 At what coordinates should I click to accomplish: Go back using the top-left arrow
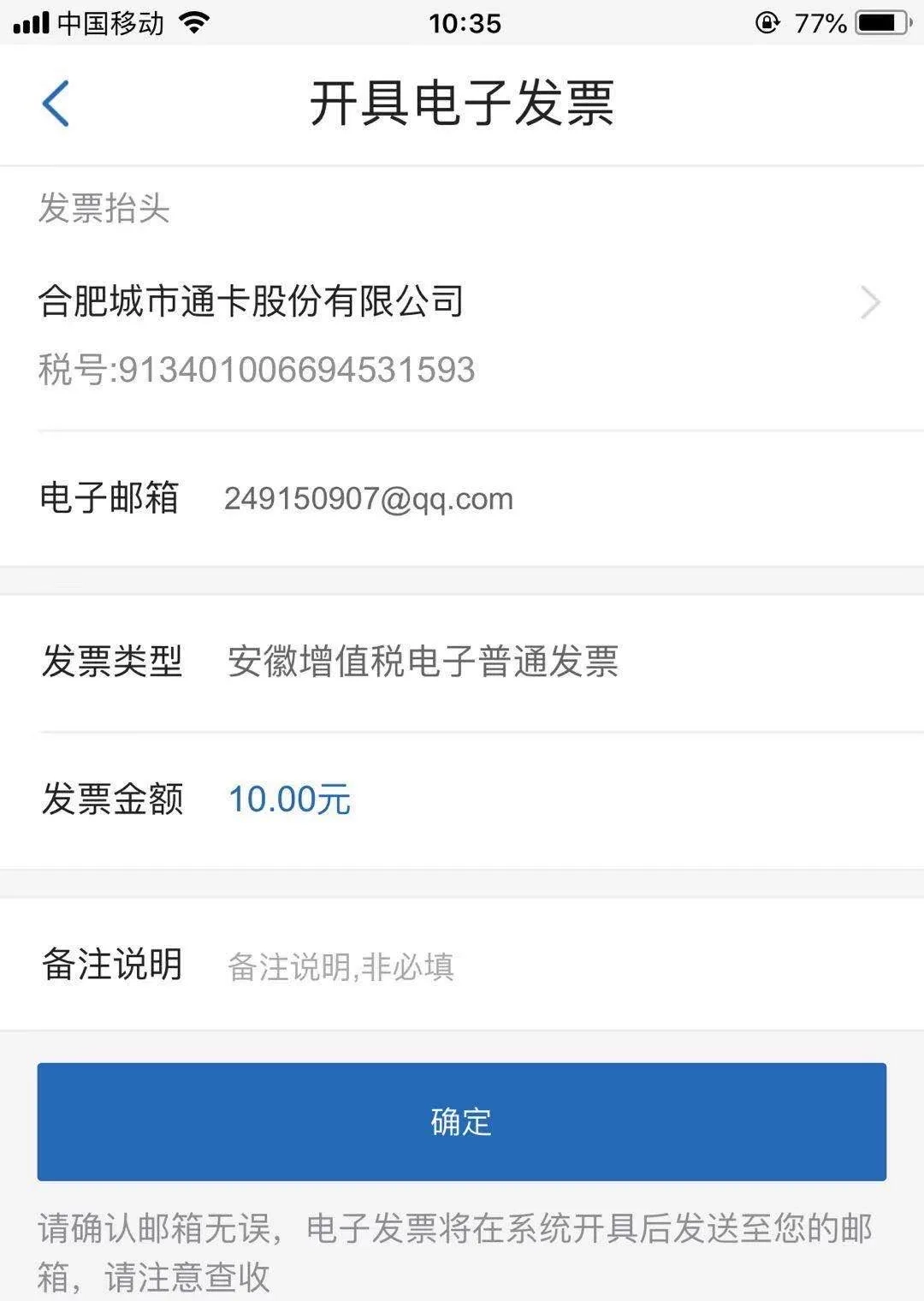[56, 104]
